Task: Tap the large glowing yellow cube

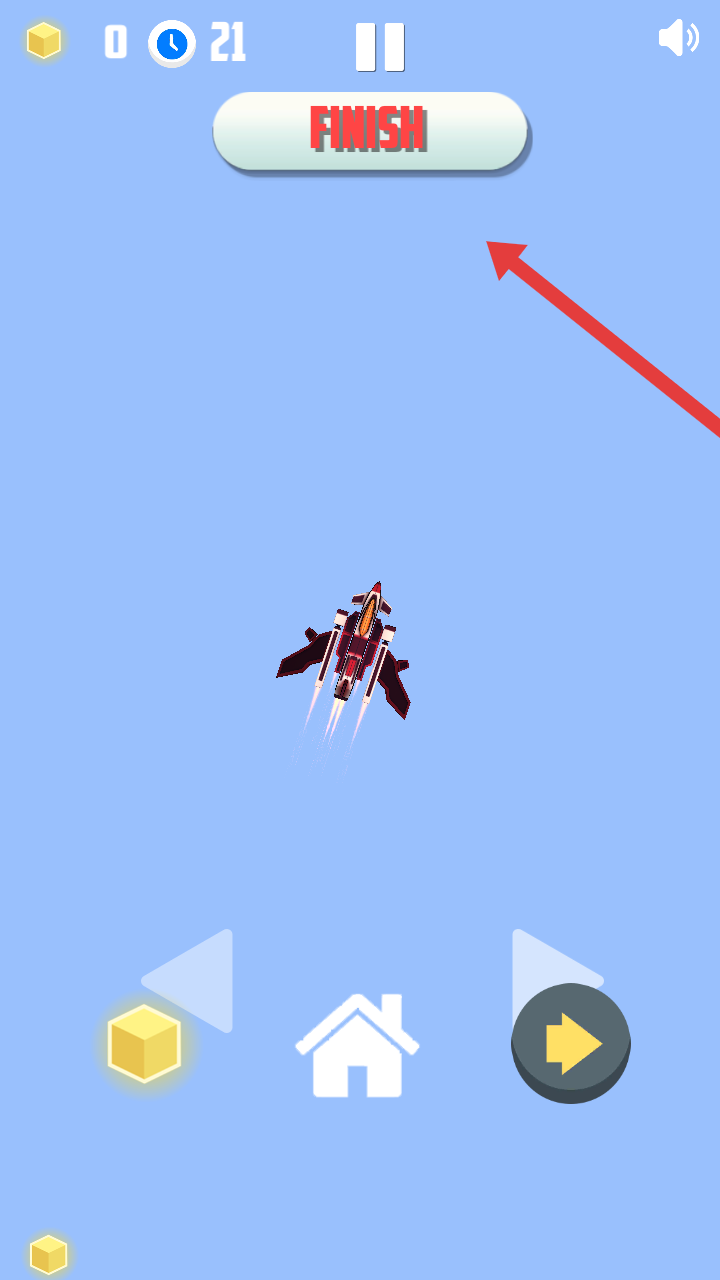Action: (x=145, y=1043)
